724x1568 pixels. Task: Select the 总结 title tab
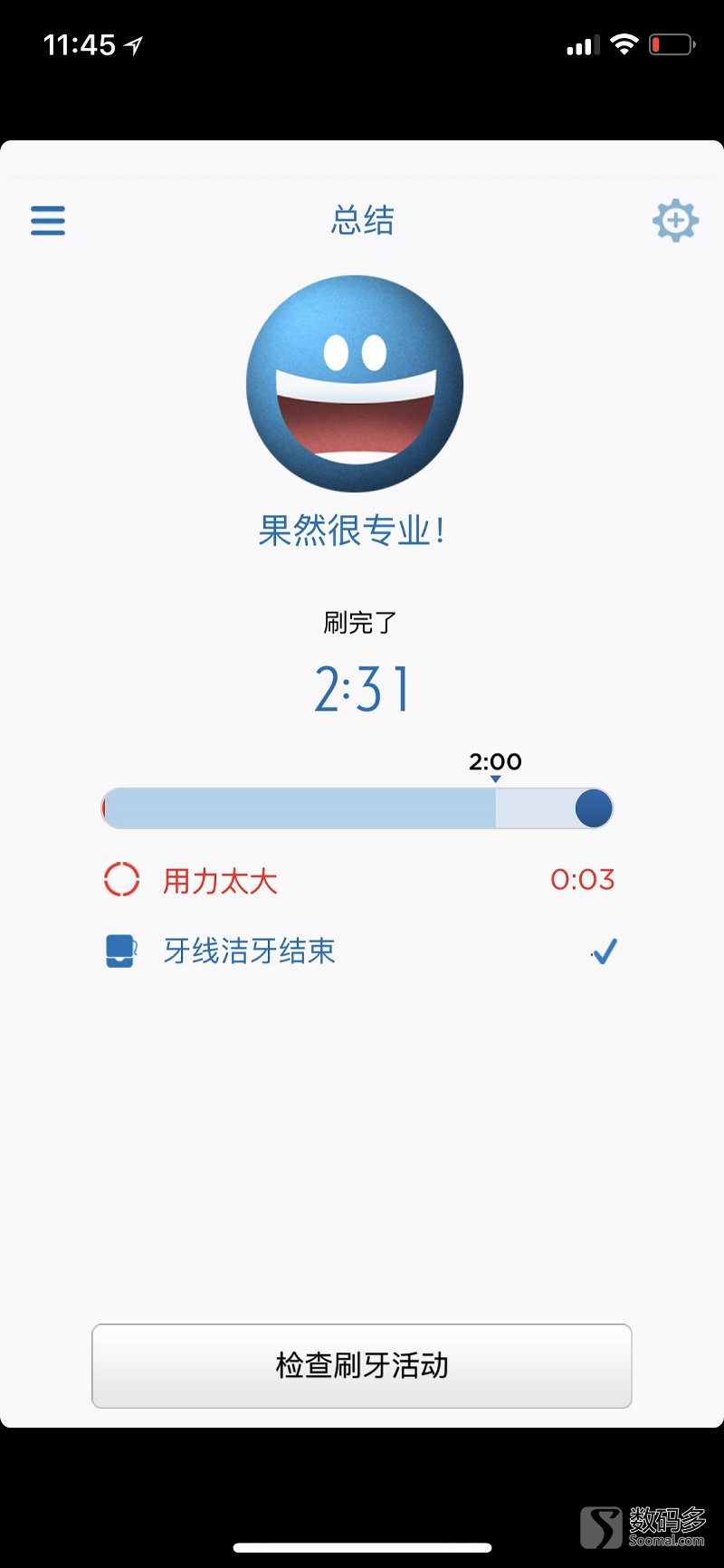pos(362,220)
